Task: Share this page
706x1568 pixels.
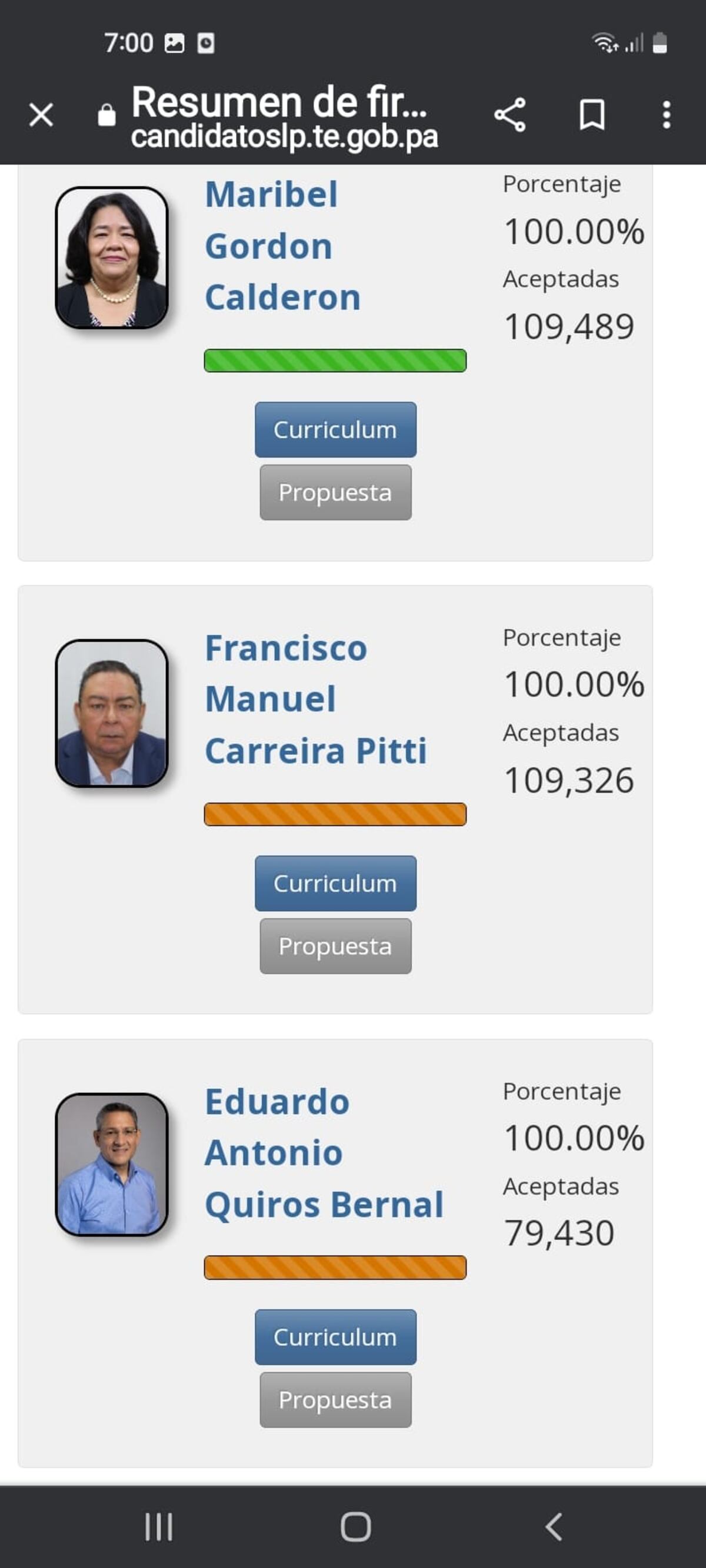Action: pos(510,115)
